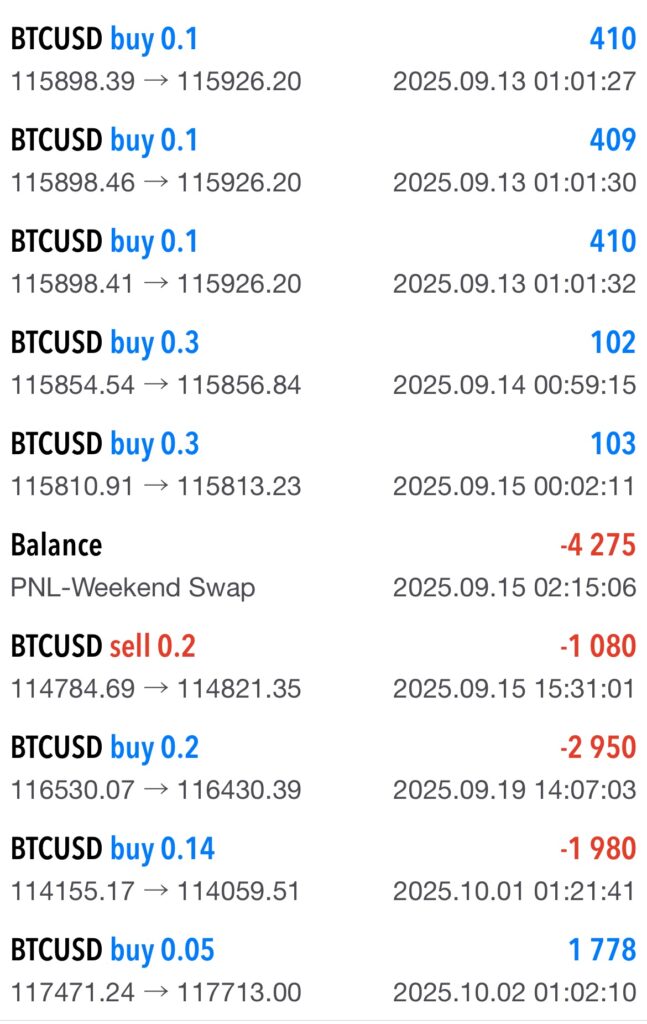
Task: Expand the BTCUSD buy 0.1 trade with profit 409
Action: [323, 161]
